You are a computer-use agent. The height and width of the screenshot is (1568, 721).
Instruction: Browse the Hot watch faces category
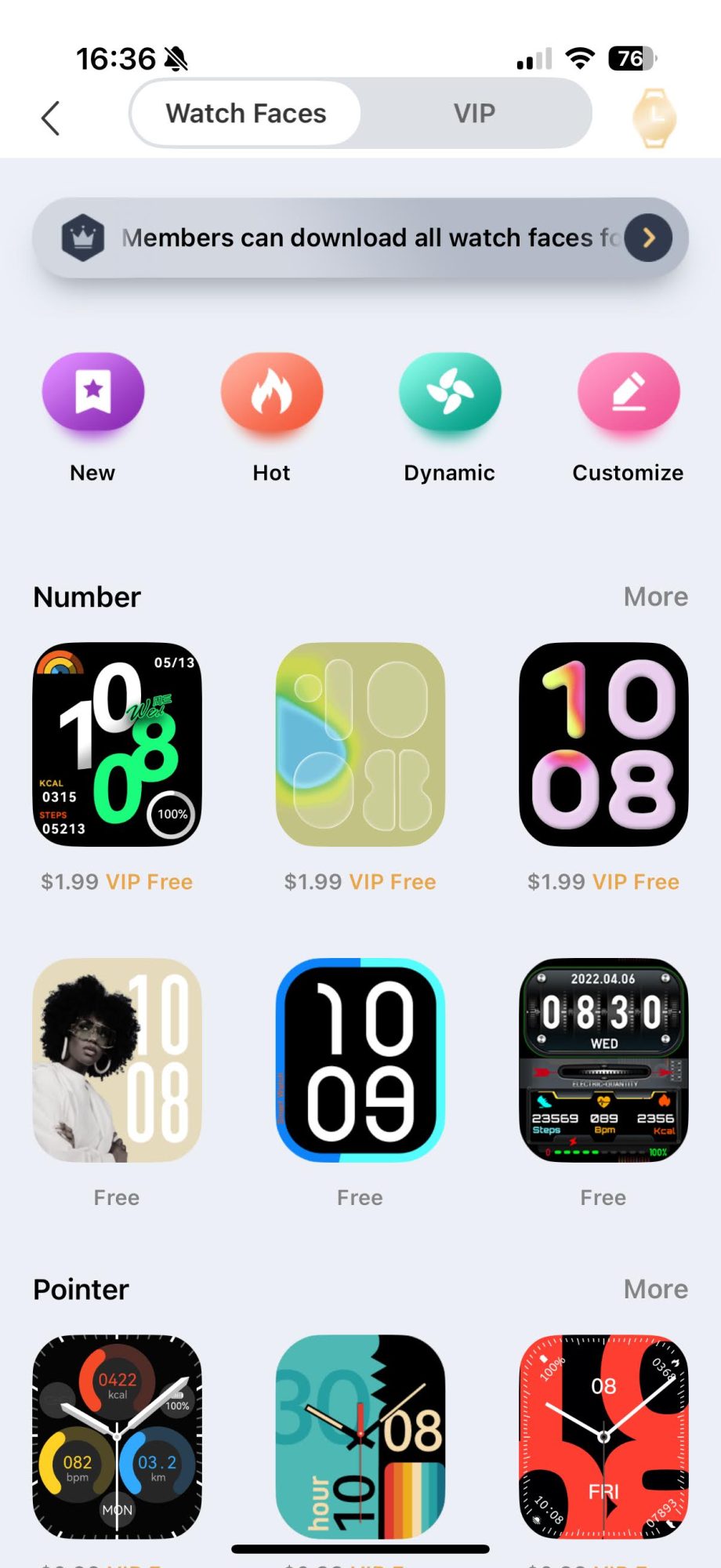click(x=271, y=392)
